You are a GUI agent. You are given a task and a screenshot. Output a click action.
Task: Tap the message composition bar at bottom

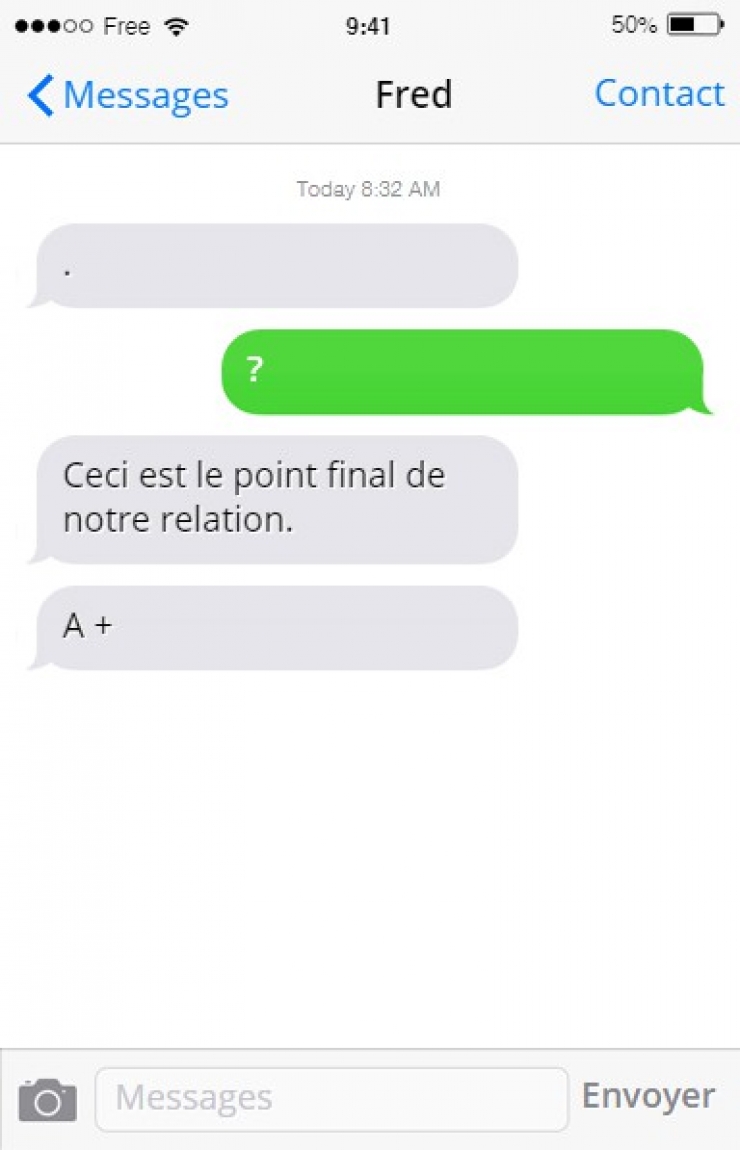tap(370, 1097)
